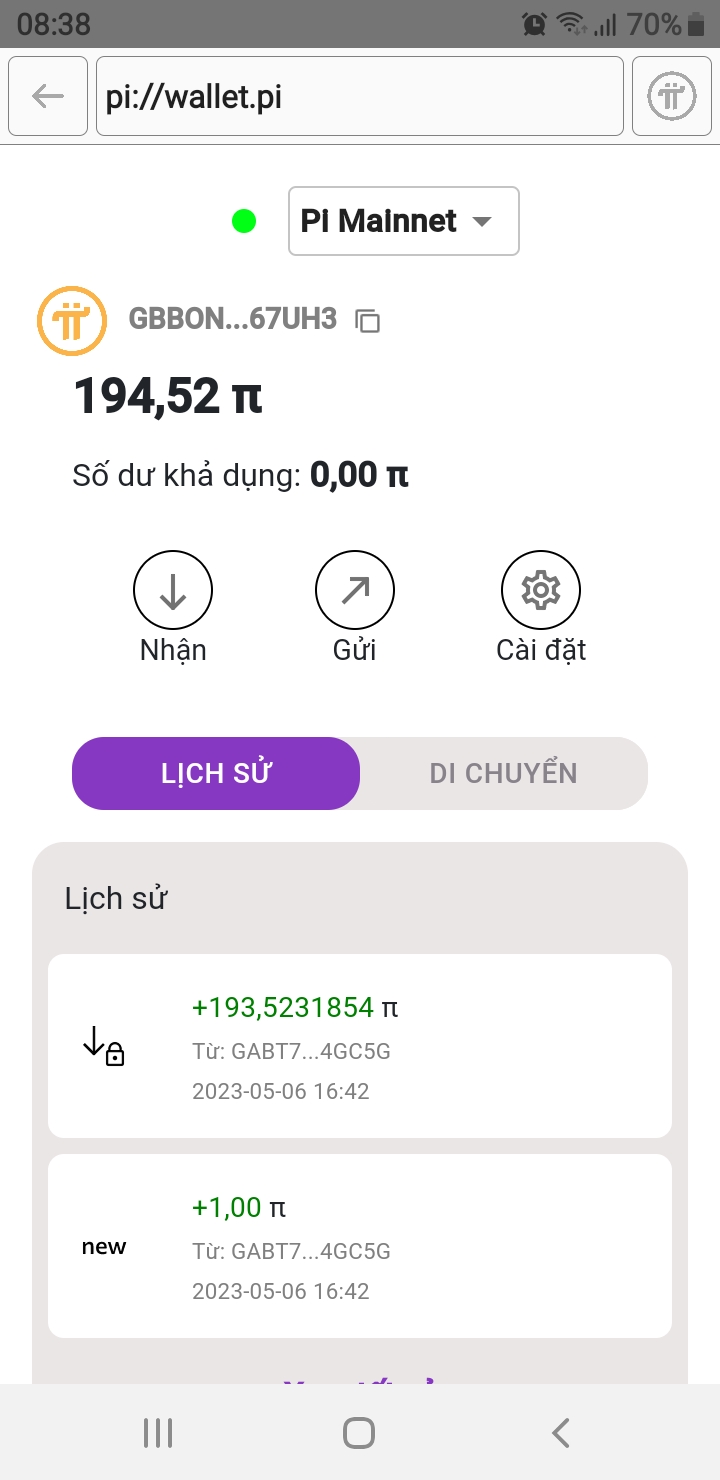The height and width of the screenshot is (1480, 720).
Task: Open the Pi logo button beside the address bar
Action: [x=672, y=96]
